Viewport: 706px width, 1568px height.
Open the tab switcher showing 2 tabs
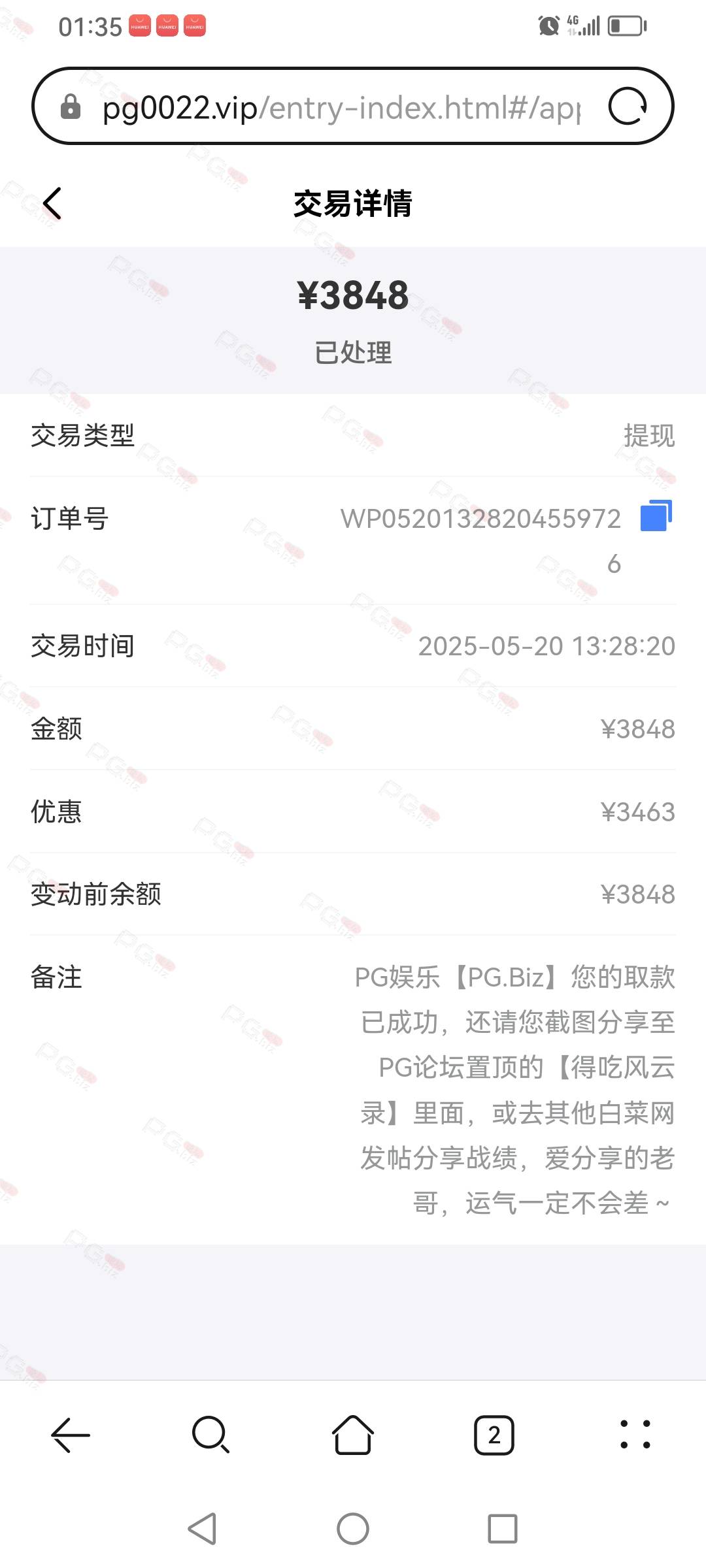tap(494, 1435)
